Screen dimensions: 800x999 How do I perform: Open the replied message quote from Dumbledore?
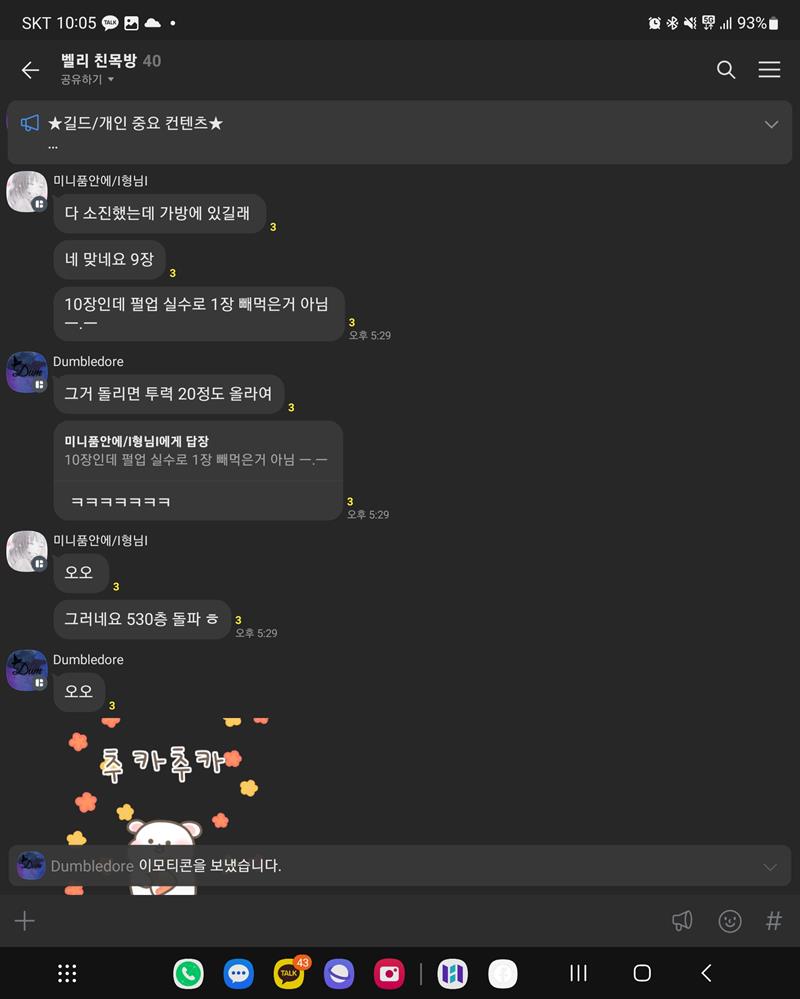pyautogui.click(x=197, y=450)
